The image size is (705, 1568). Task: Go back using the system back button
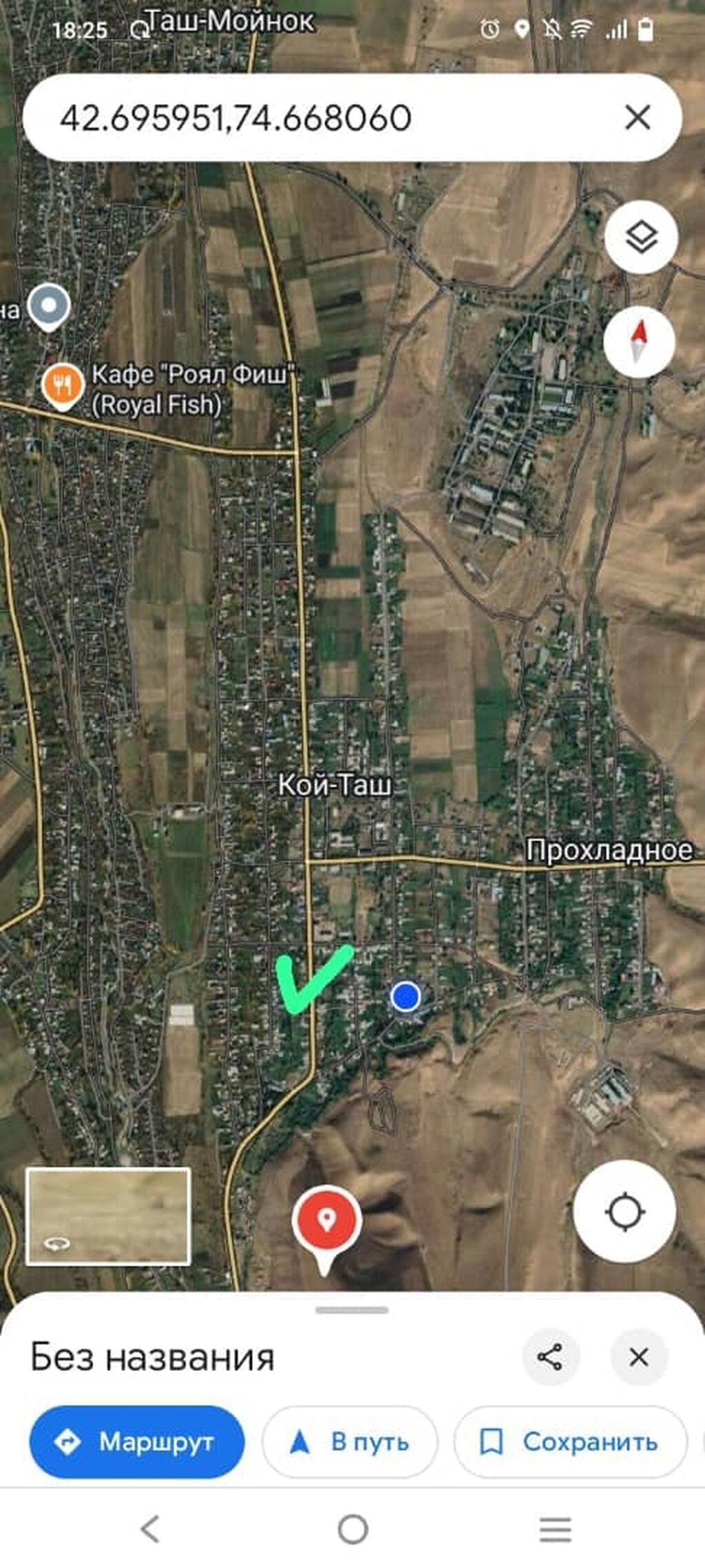150,1529
